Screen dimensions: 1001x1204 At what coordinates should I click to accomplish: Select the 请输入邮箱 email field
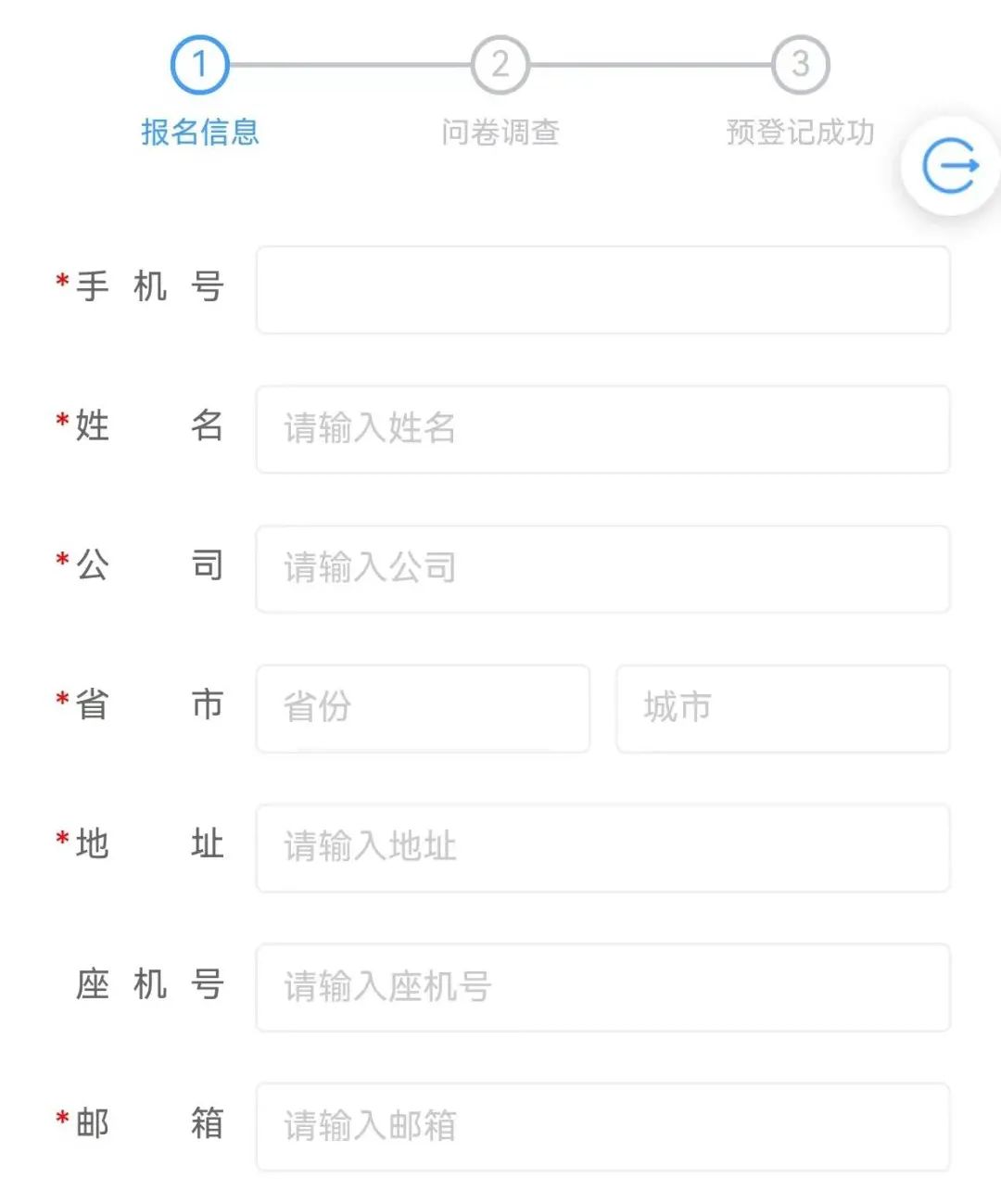602,1126
